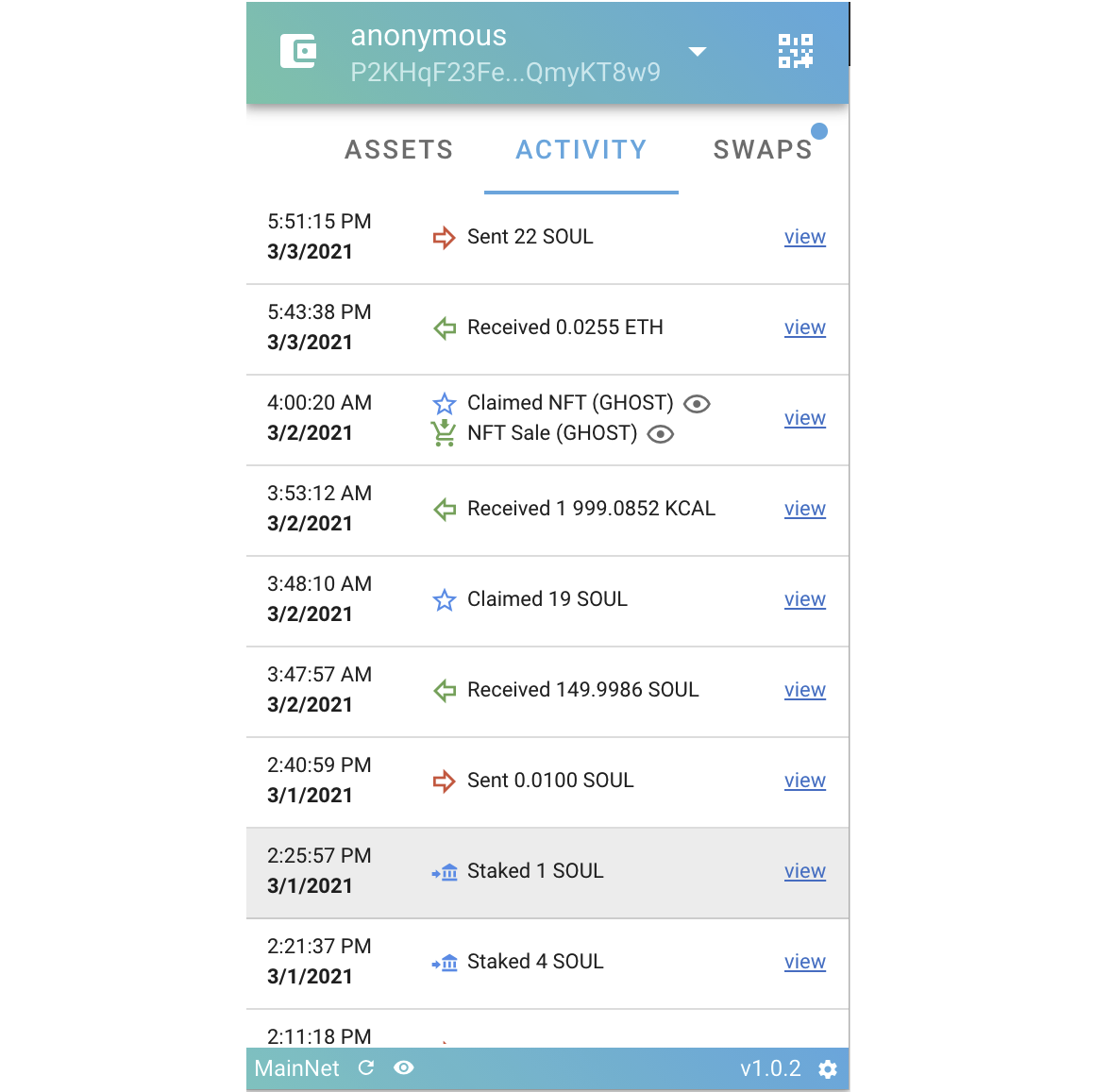Open the settings gear icon
The image size is (1094, 1092).
(828, 1069)
